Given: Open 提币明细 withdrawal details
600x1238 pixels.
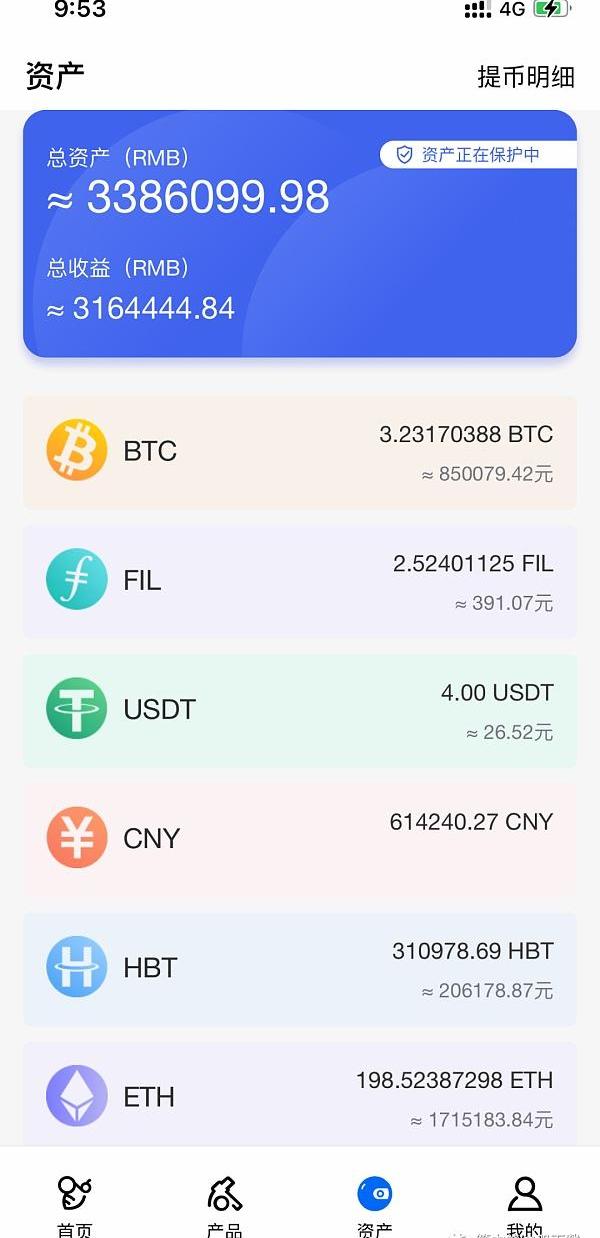Looking at the screenshot, I should [x=526, y=77].
